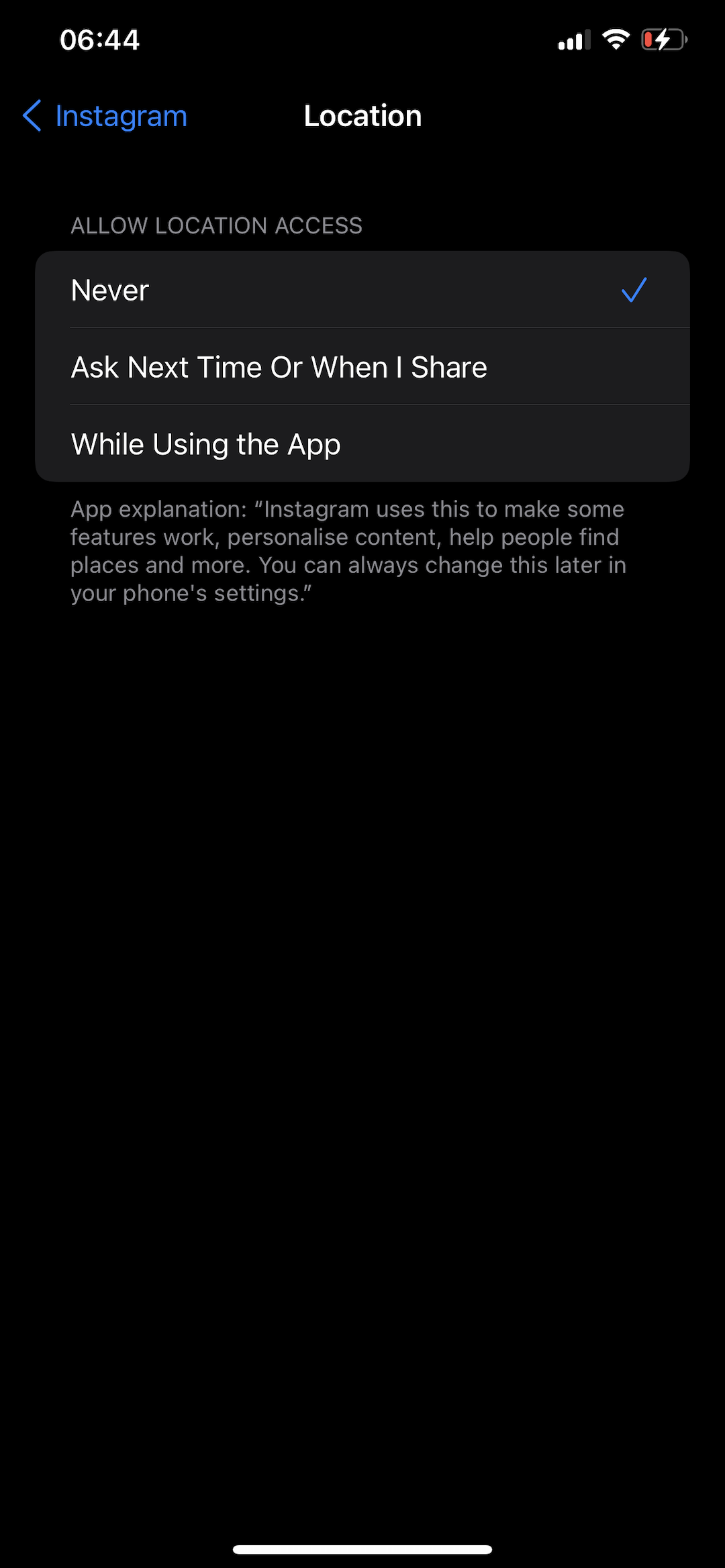Go back to Instagram settings
The height and width of the screenshot is (1568, 725).
coord(105,116)
